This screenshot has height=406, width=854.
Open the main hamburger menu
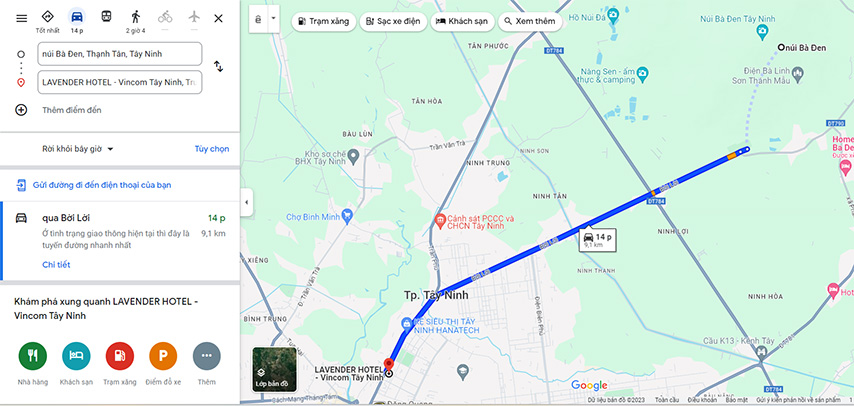point(21,18)
